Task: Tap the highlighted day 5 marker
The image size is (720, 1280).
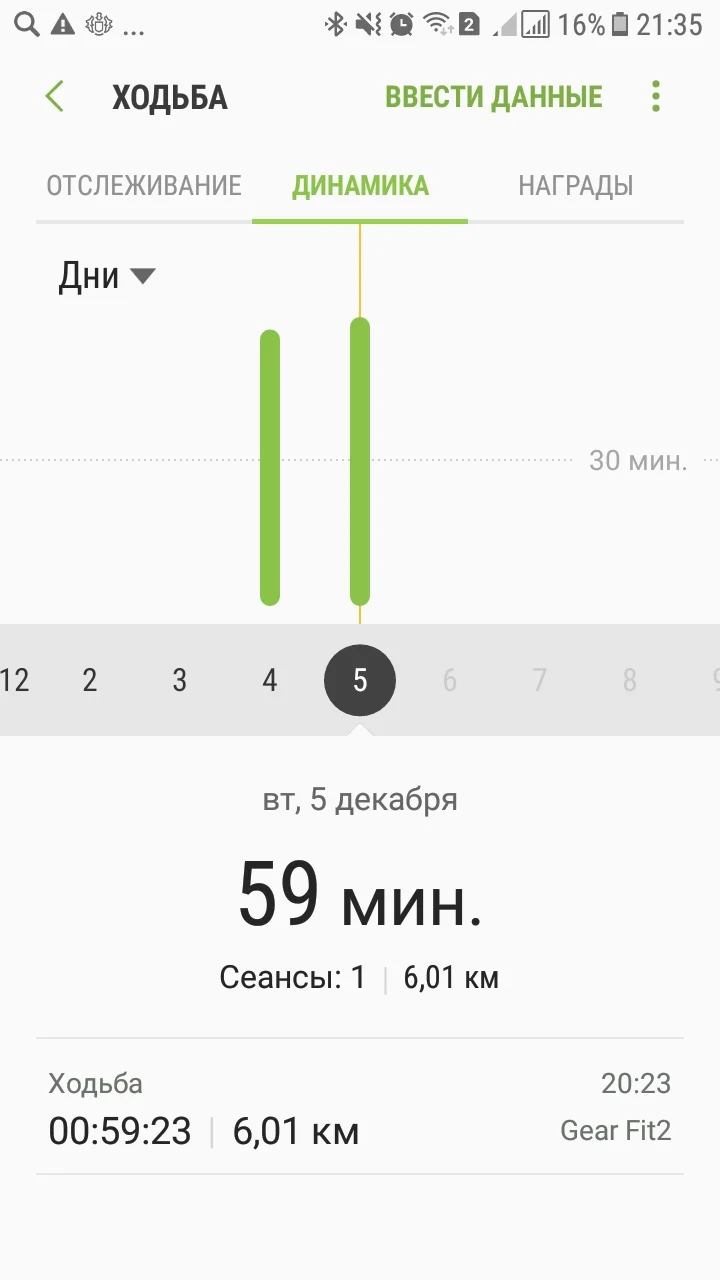Action: click(x=360, y=681)
